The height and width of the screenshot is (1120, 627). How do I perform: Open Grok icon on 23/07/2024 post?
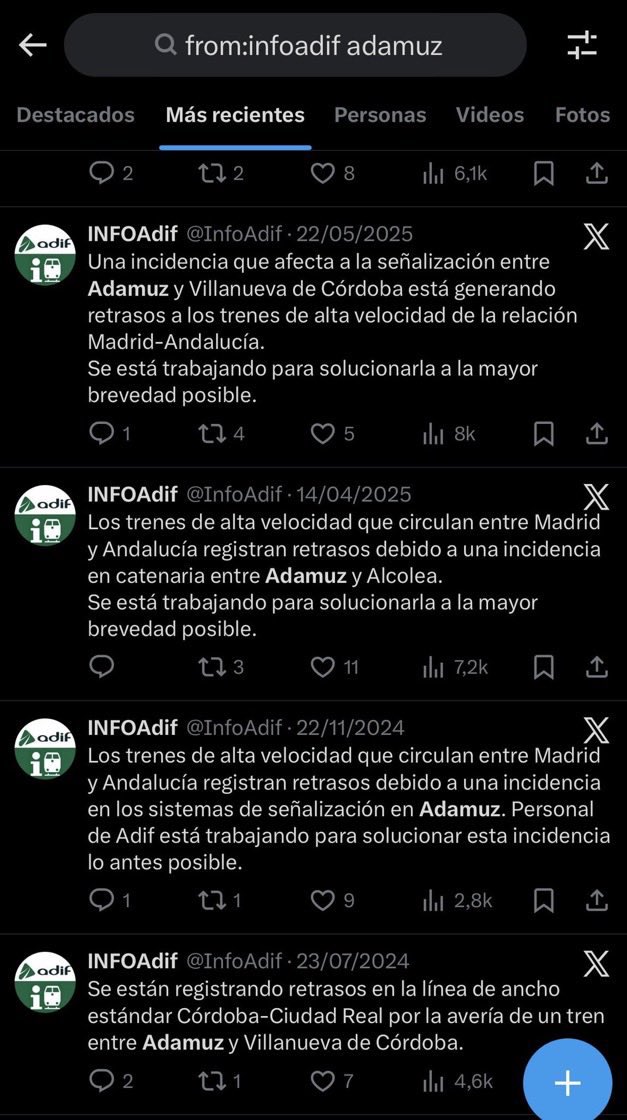click(x=595, y=964)
